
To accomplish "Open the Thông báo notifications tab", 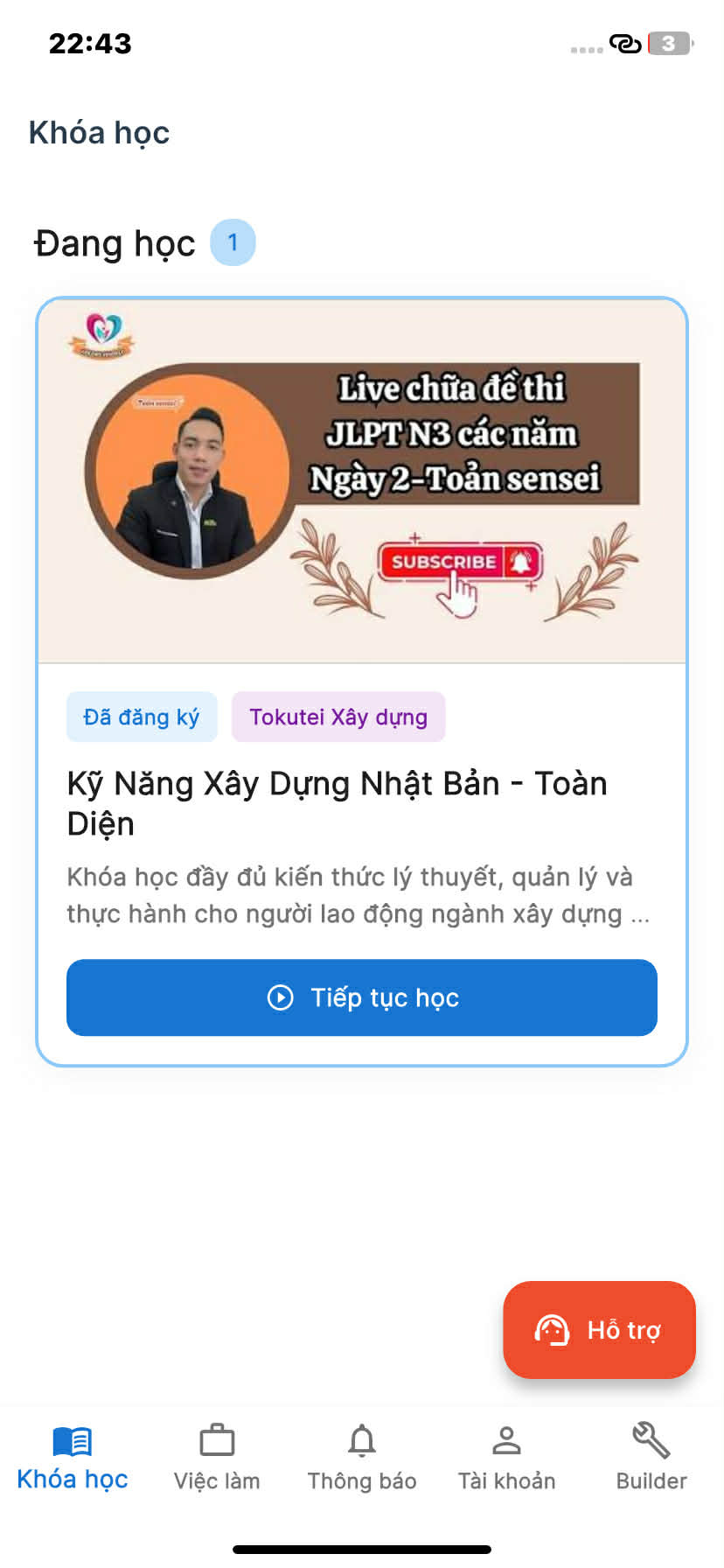I will (x=362, y=1459).
